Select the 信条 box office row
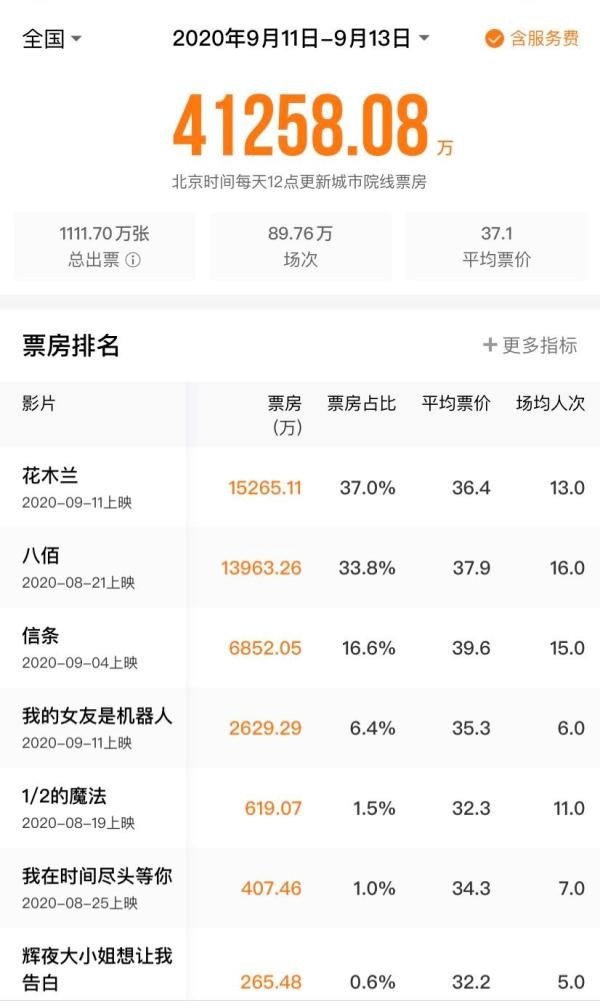 300,647
